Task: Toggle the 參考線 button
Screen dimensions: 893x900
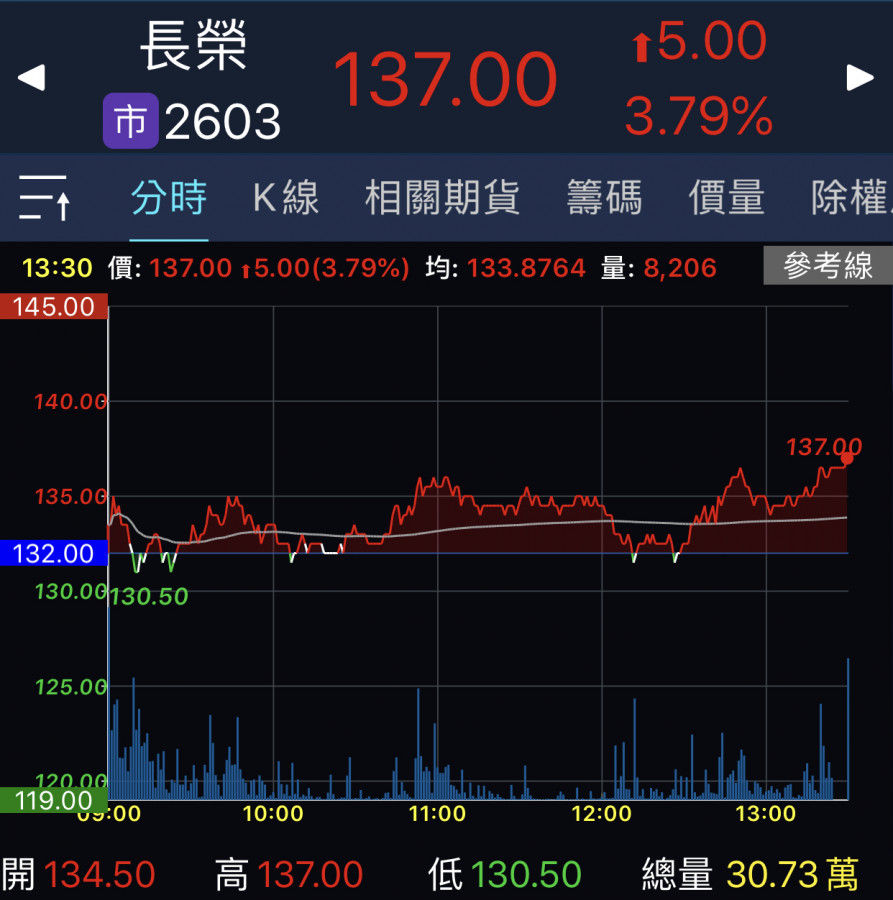Action: (827, 266)
